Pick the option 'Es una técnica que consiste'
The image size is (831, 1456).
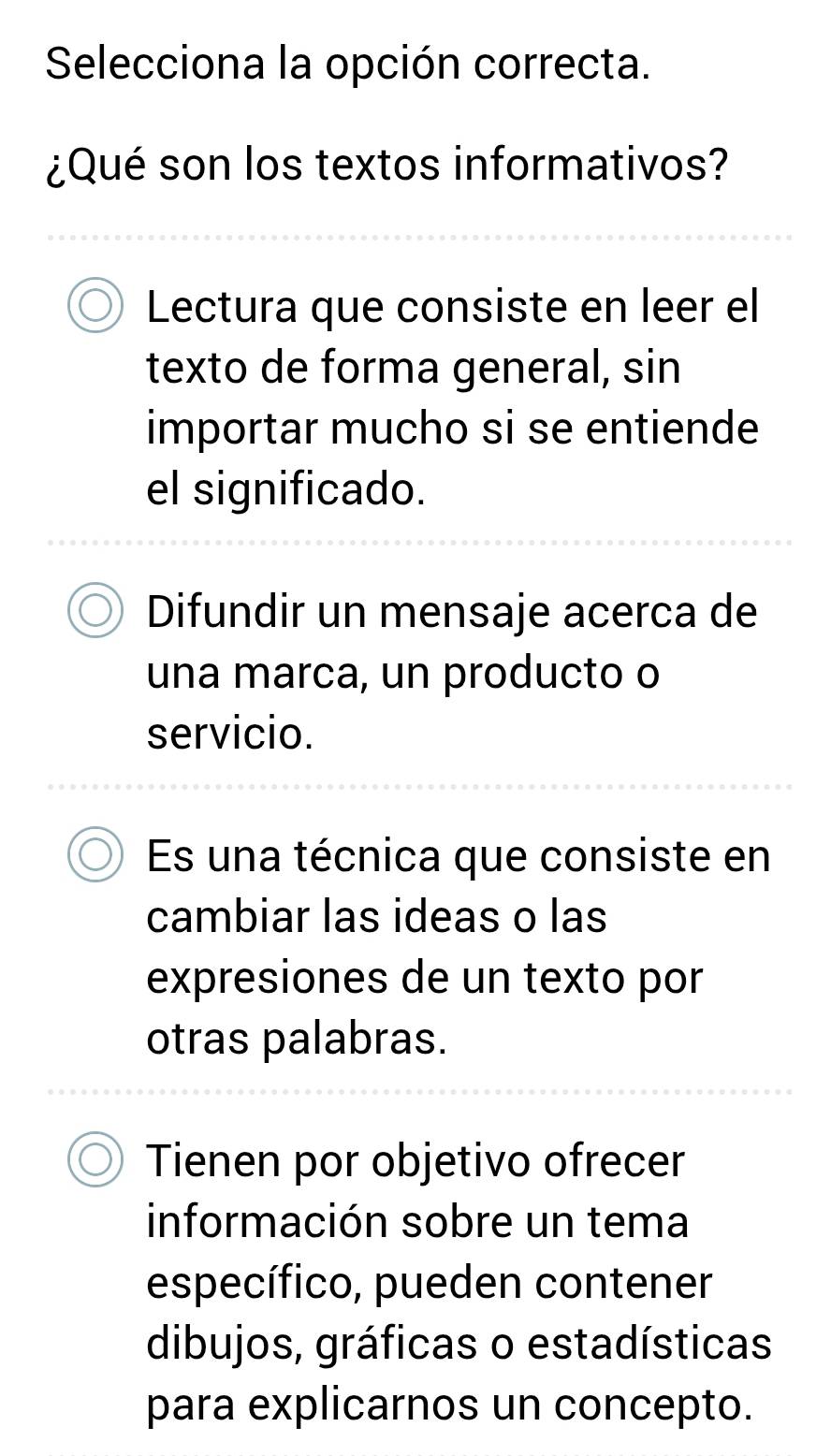pyautogui.click(x=95, y=855)
